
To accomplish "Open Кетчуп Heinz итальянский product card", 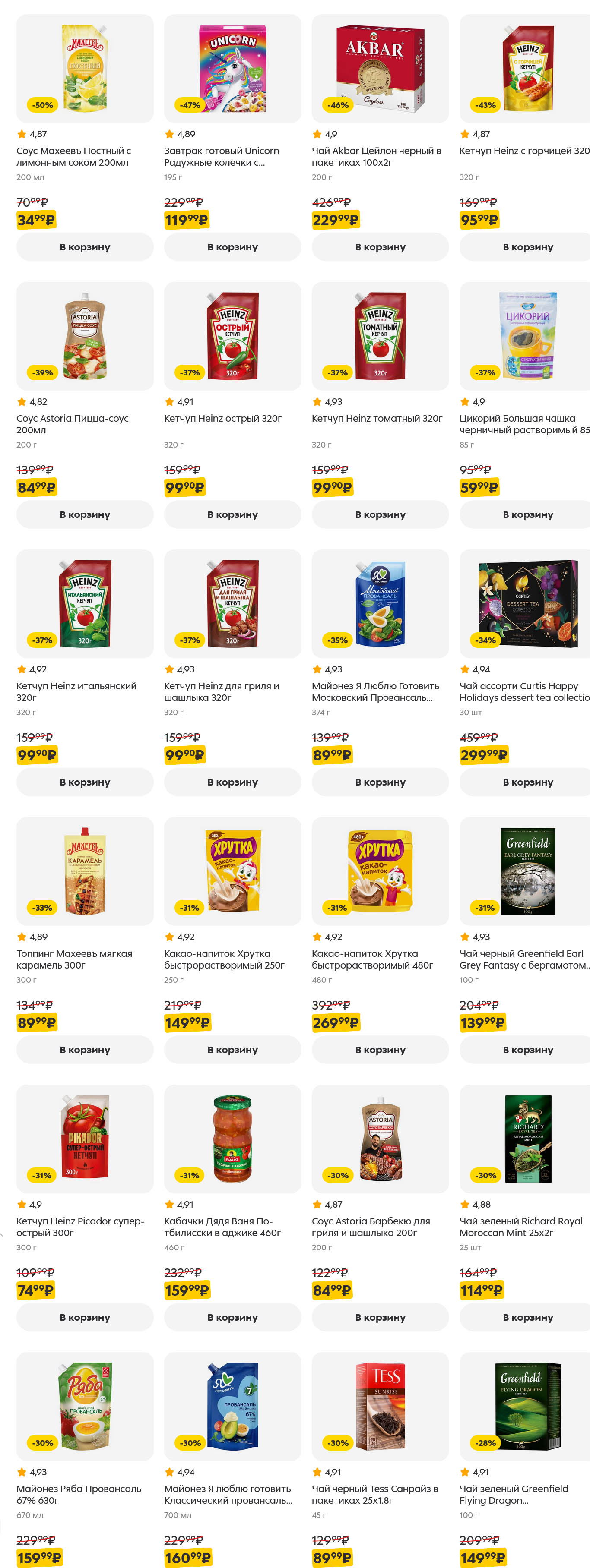I will (x=85, y=604).
